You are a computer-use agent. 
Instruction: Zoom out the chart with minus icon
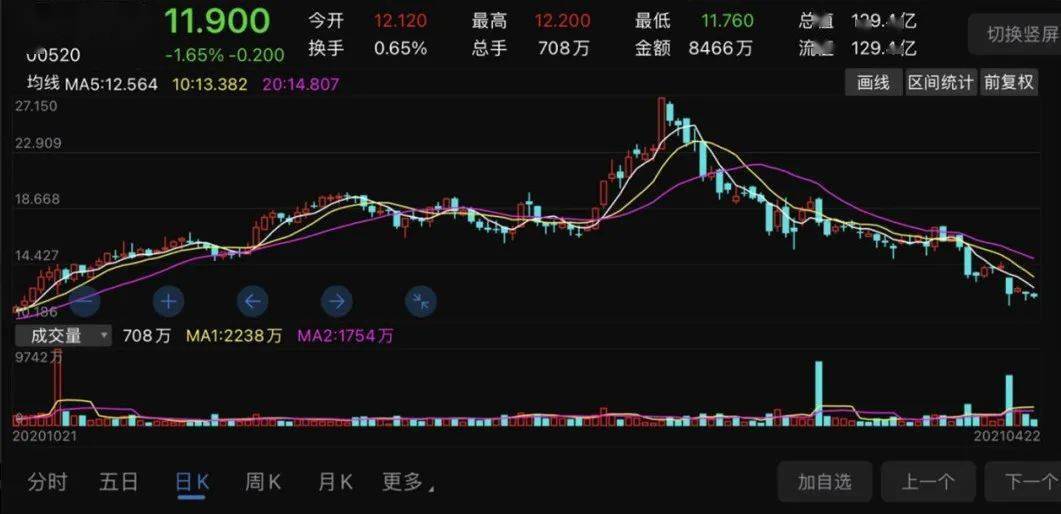pos(85,299)
